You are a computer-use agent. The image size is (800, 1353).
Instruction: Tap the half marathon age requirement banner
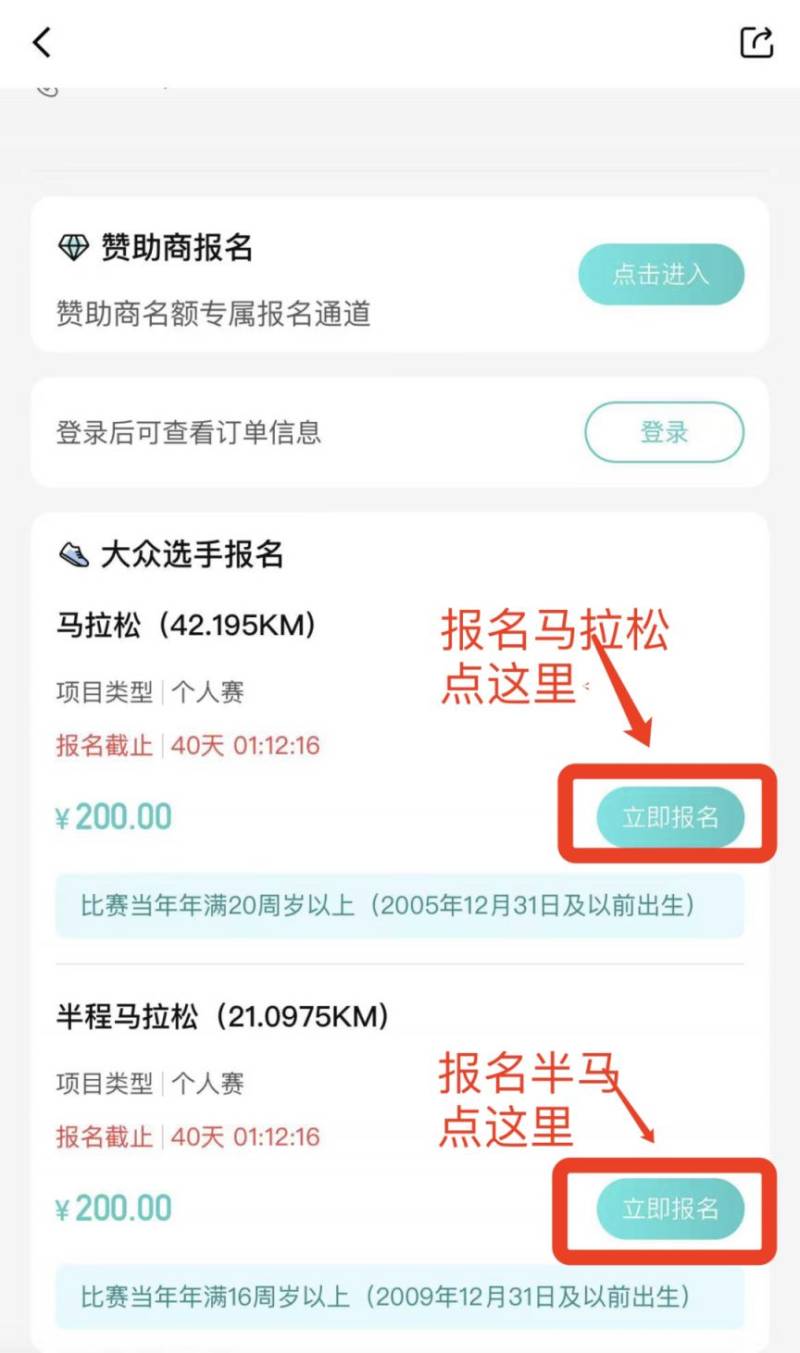point(400,1297)
